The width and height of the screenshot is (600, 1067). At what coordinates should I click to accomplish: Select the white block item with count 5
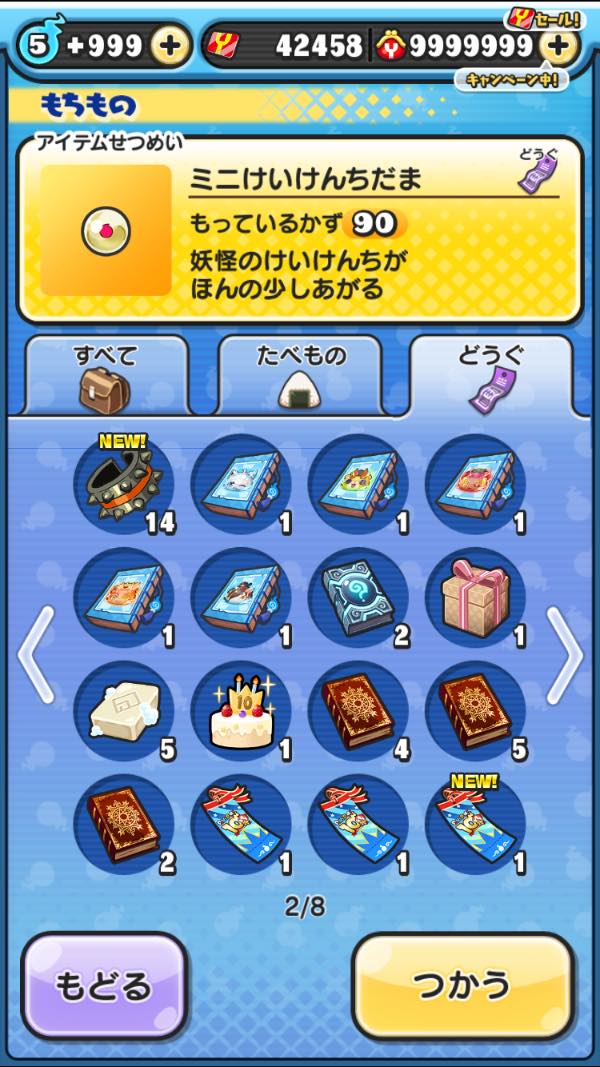tap(123, 711)
